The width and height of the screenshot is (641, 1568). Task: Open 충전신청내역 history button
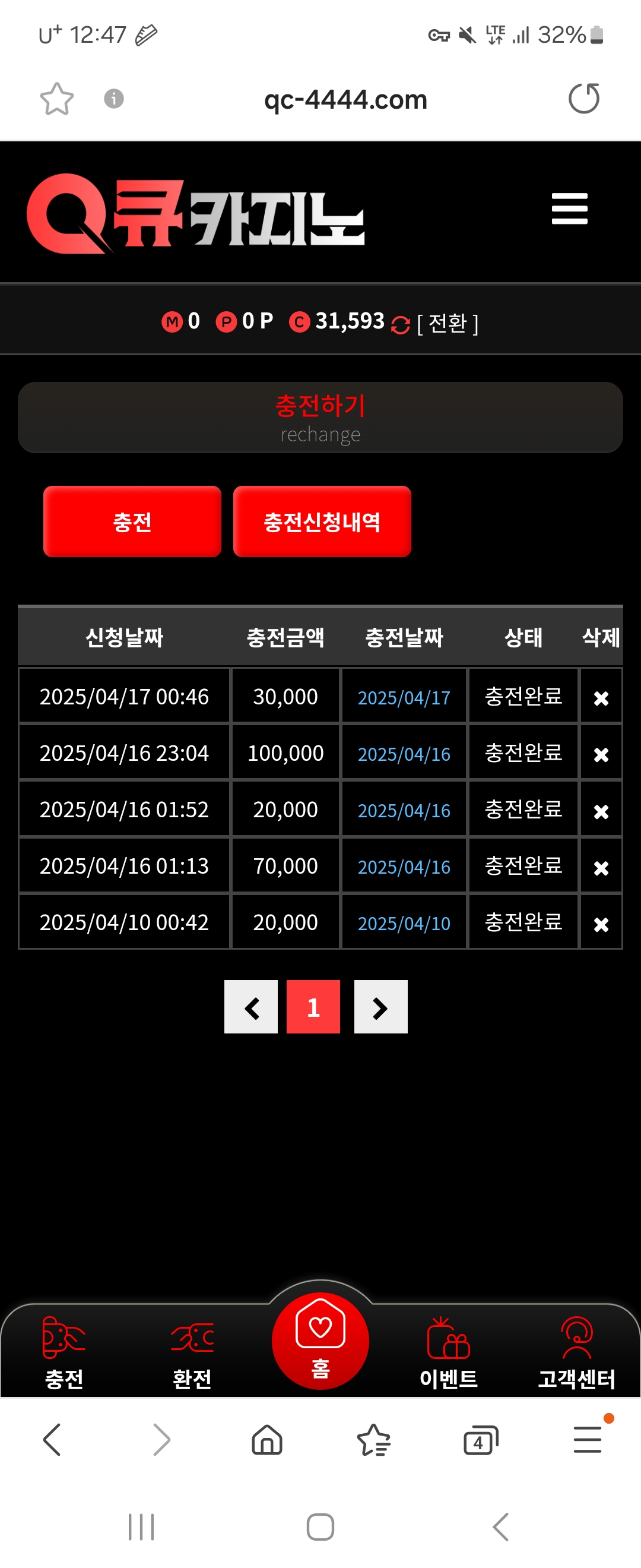(x=322, y=521)
